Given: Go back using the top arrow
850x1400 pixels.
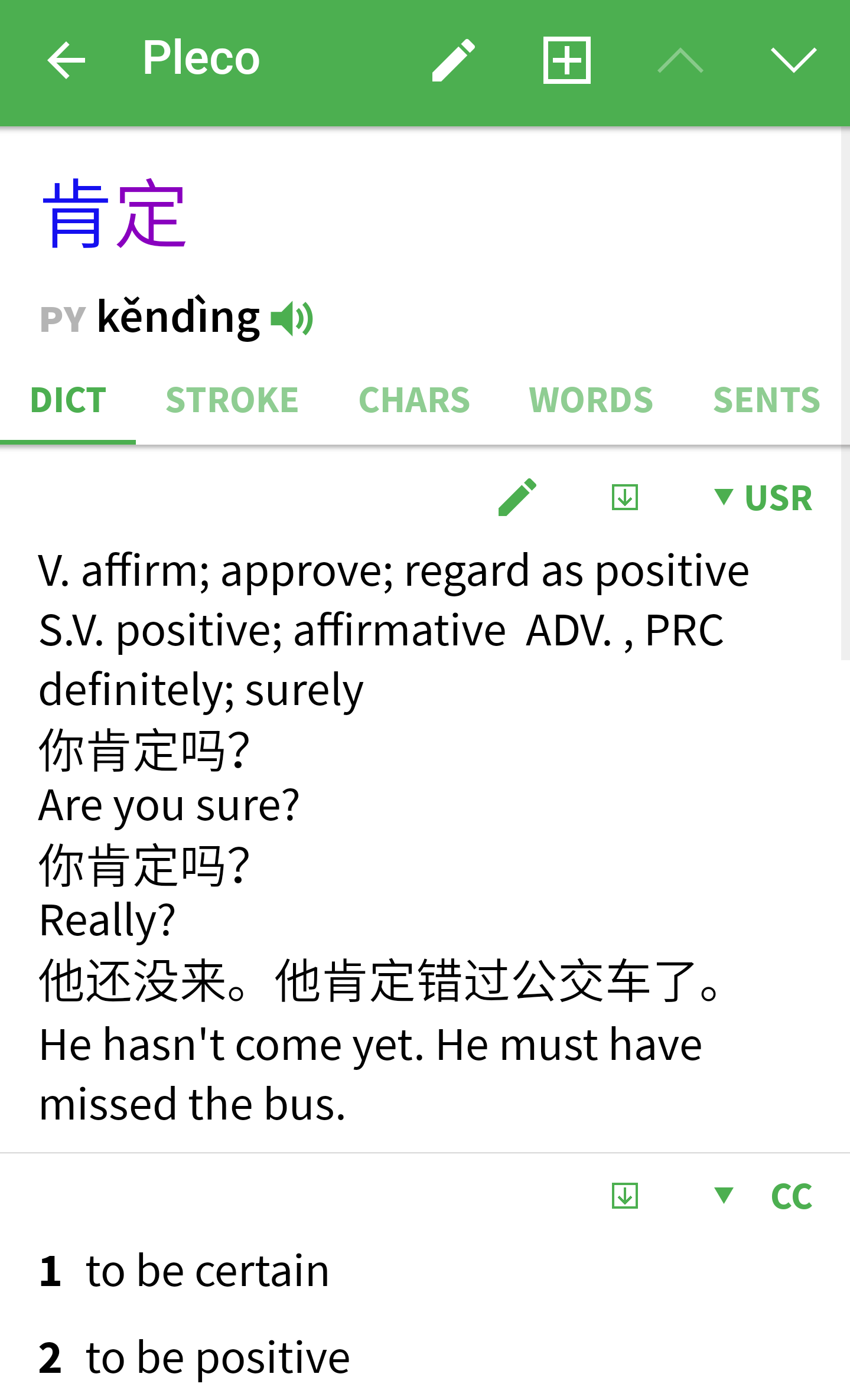Looking at the screenshot, I should [x=66, y=60].
